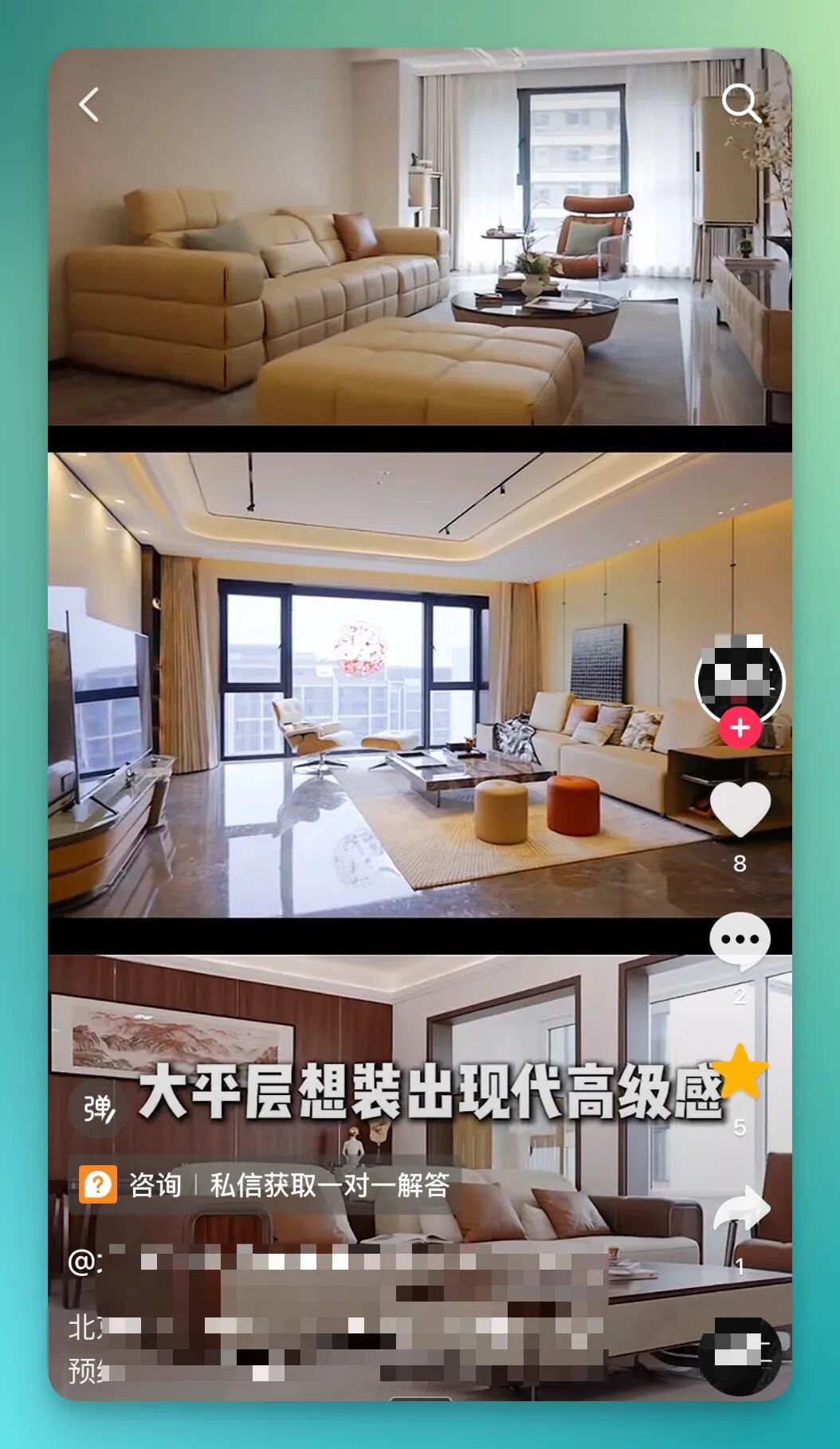
Task: Toggle the 弹 bullet comments button
Action: (x=99, y=1108)
